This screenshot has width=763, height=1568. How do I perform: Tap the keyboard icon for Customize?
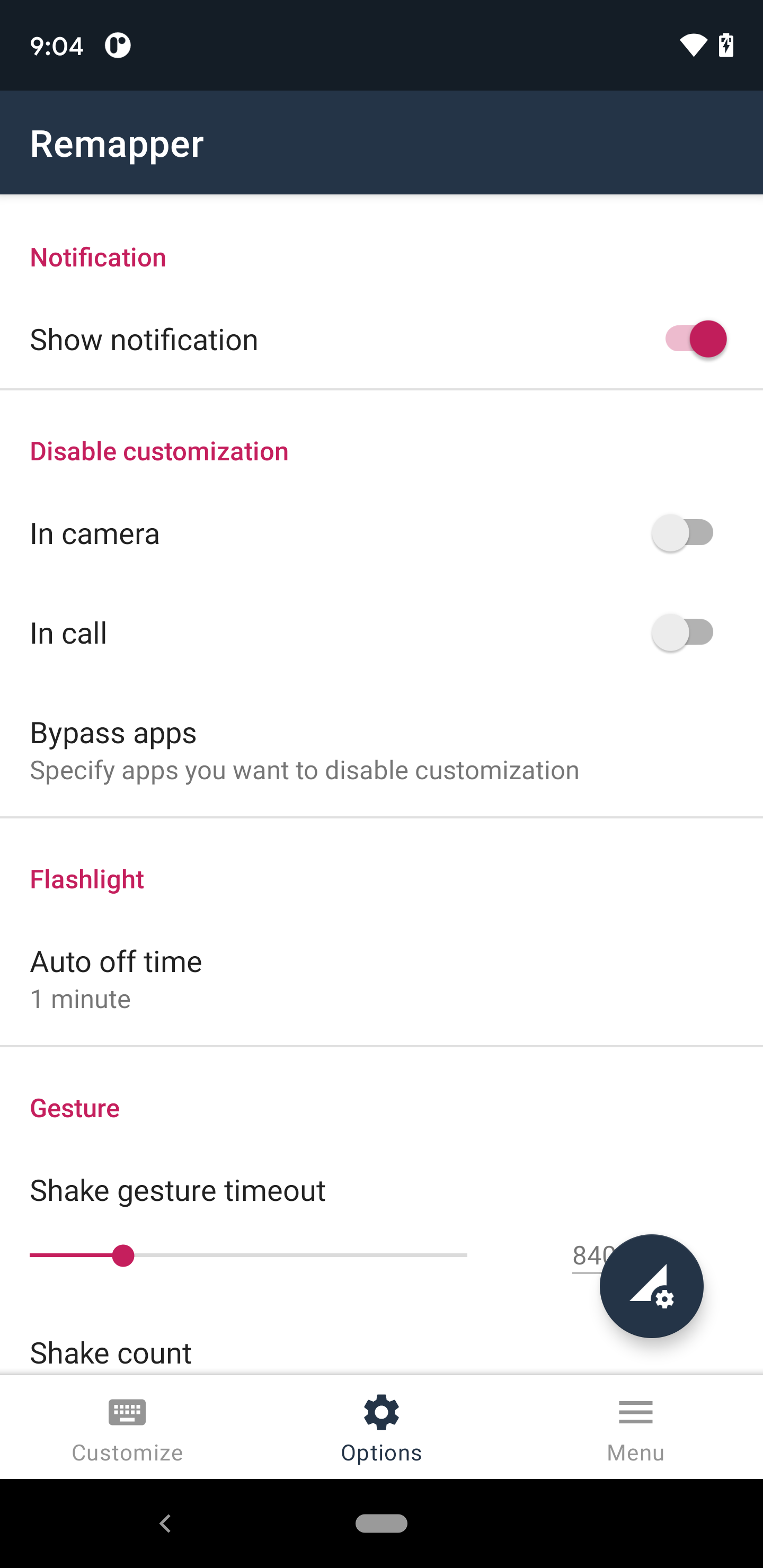point(127,1413)
